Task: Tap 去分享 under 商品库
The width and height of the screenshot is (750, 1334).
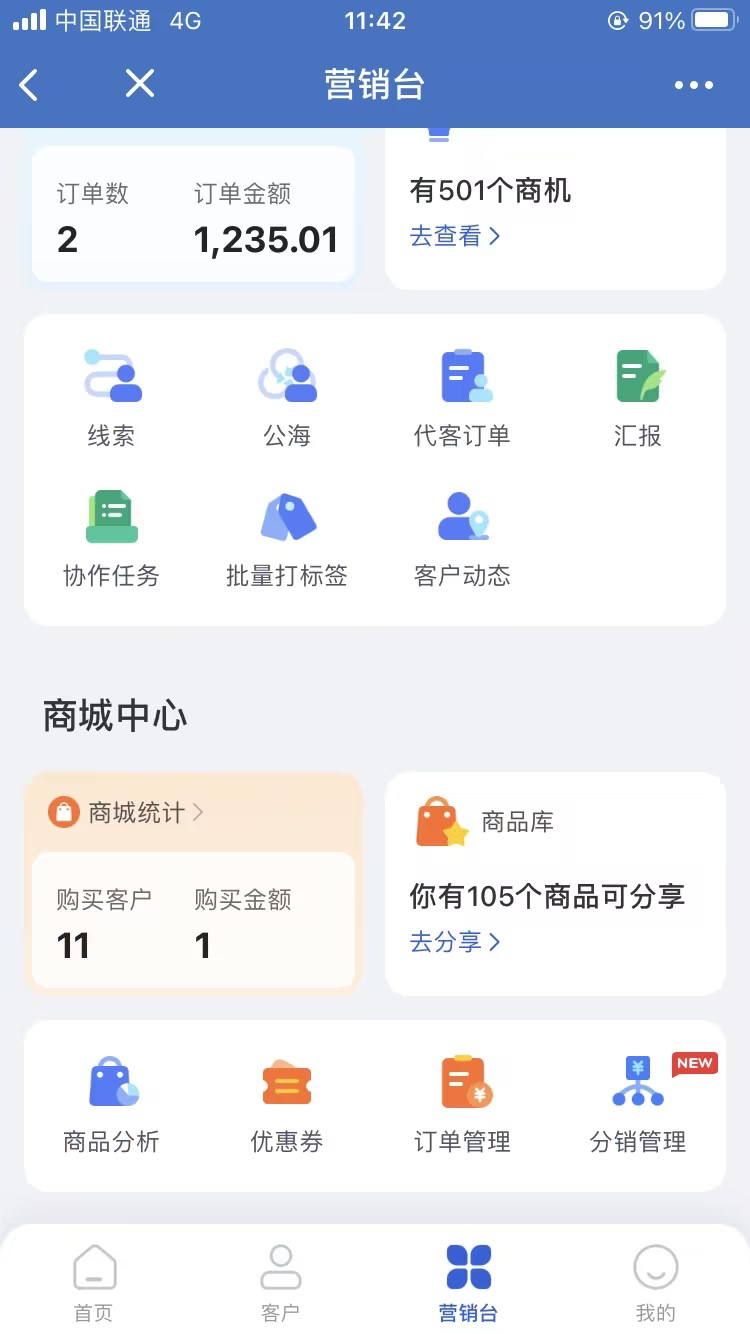Action: [x=455, y=942]
